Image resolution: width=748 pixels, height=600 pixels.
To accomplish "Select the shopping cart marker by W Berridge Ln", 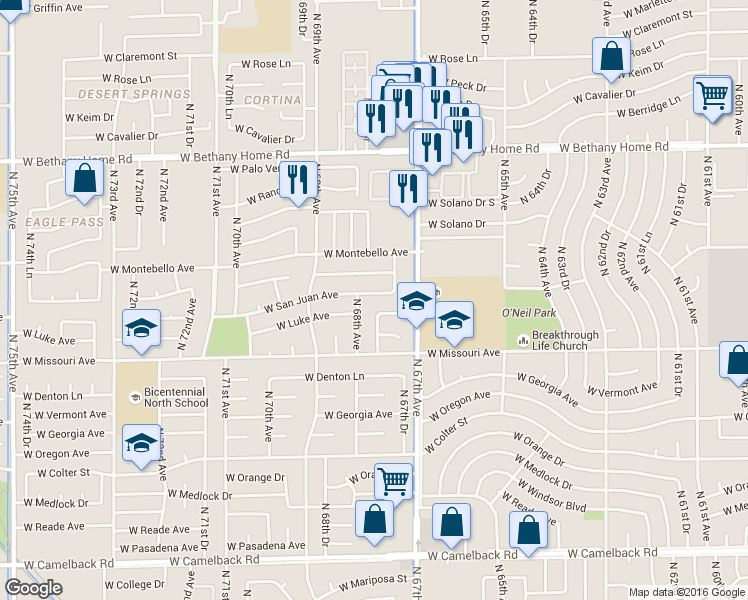I will pyautogui.click(x=713, y=98).
